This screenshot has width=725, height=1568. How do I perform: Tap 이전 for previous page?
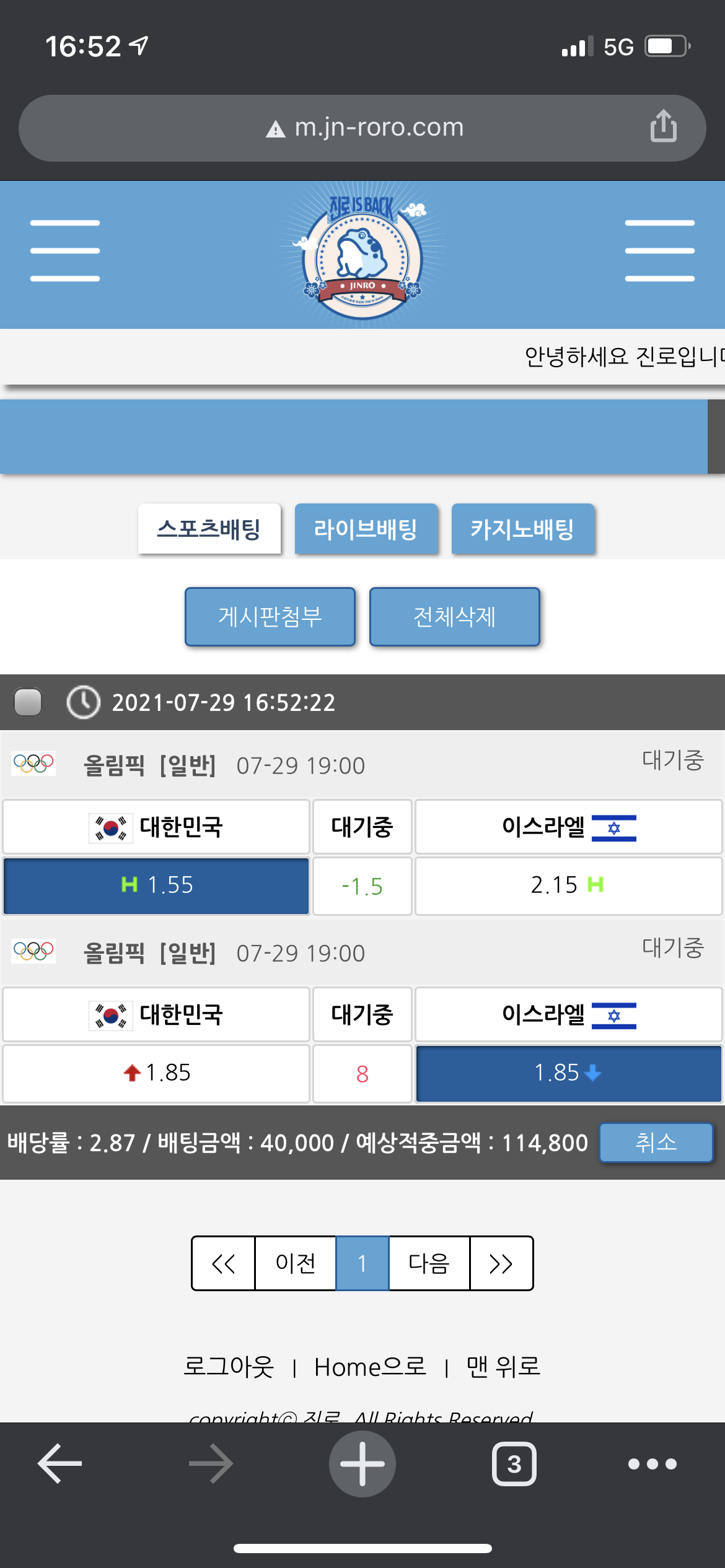(x=296, y=1263)
